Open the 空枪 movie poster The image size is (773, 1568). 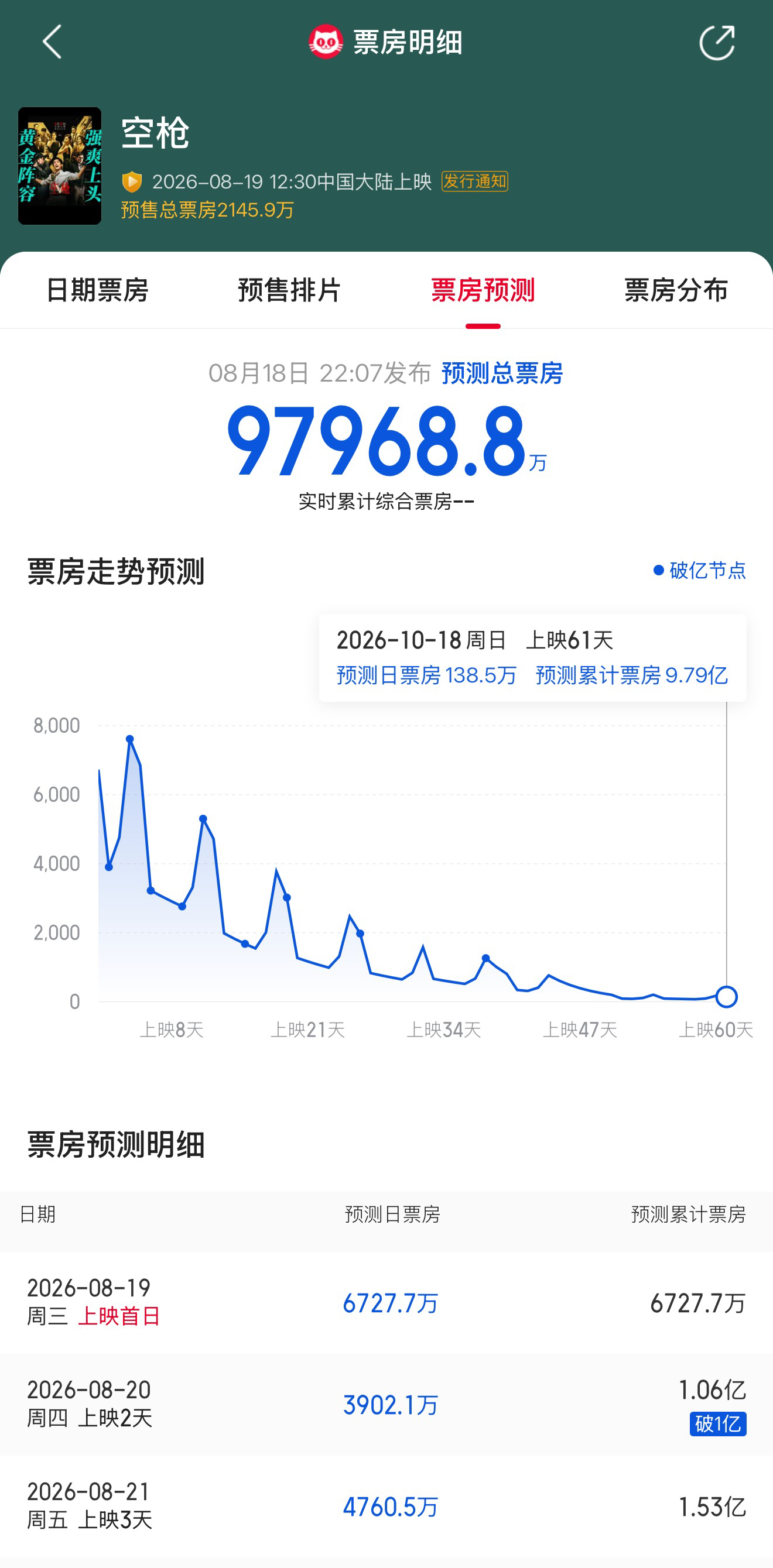pos(60,166)
